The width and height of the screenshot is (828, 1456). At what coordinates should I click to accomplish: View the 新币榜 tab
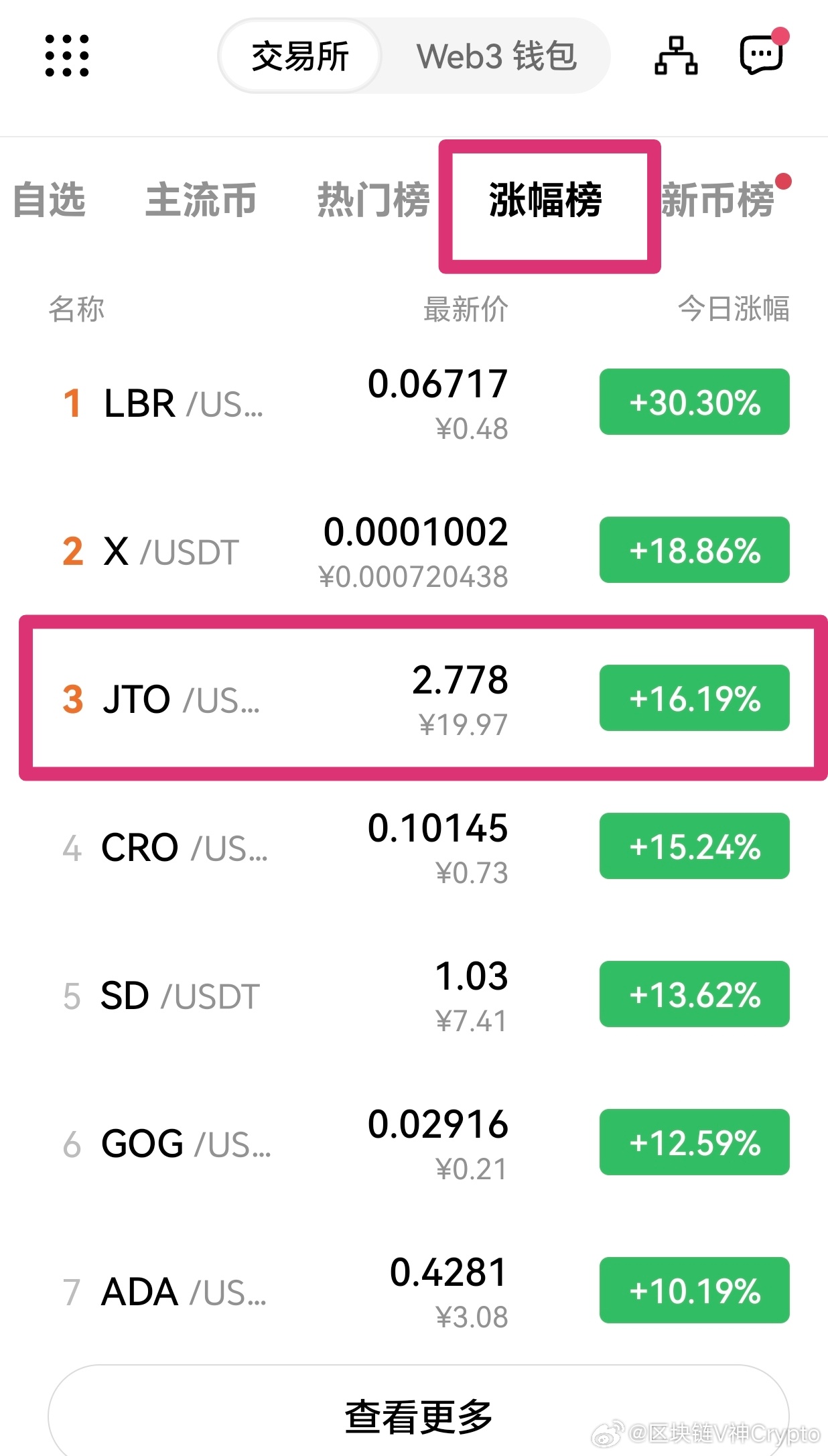(718, 200)
